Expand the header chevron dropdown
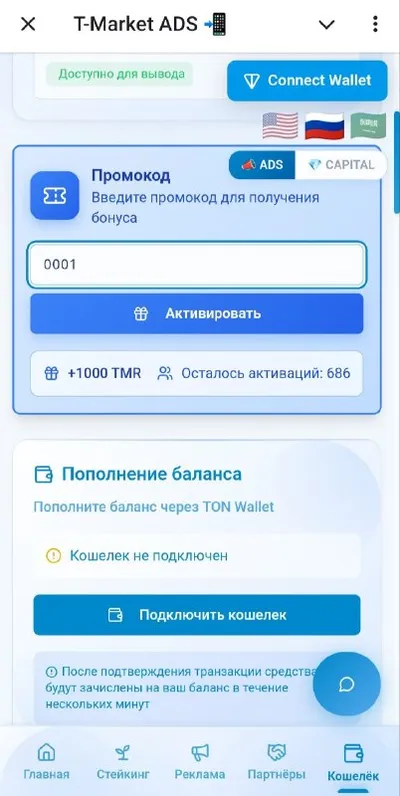Image resolution: width=400 pixels, height=796 pixels. coord(326,24)
